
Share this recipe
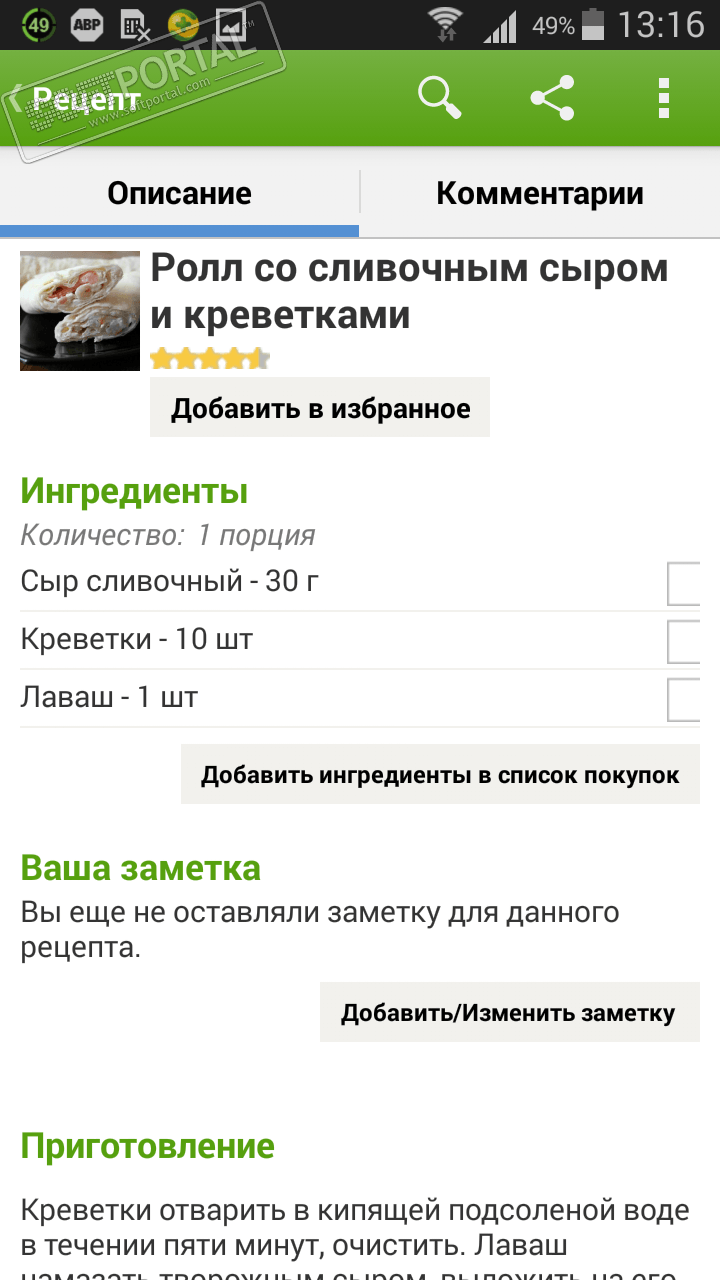click(x=552, y=98)
